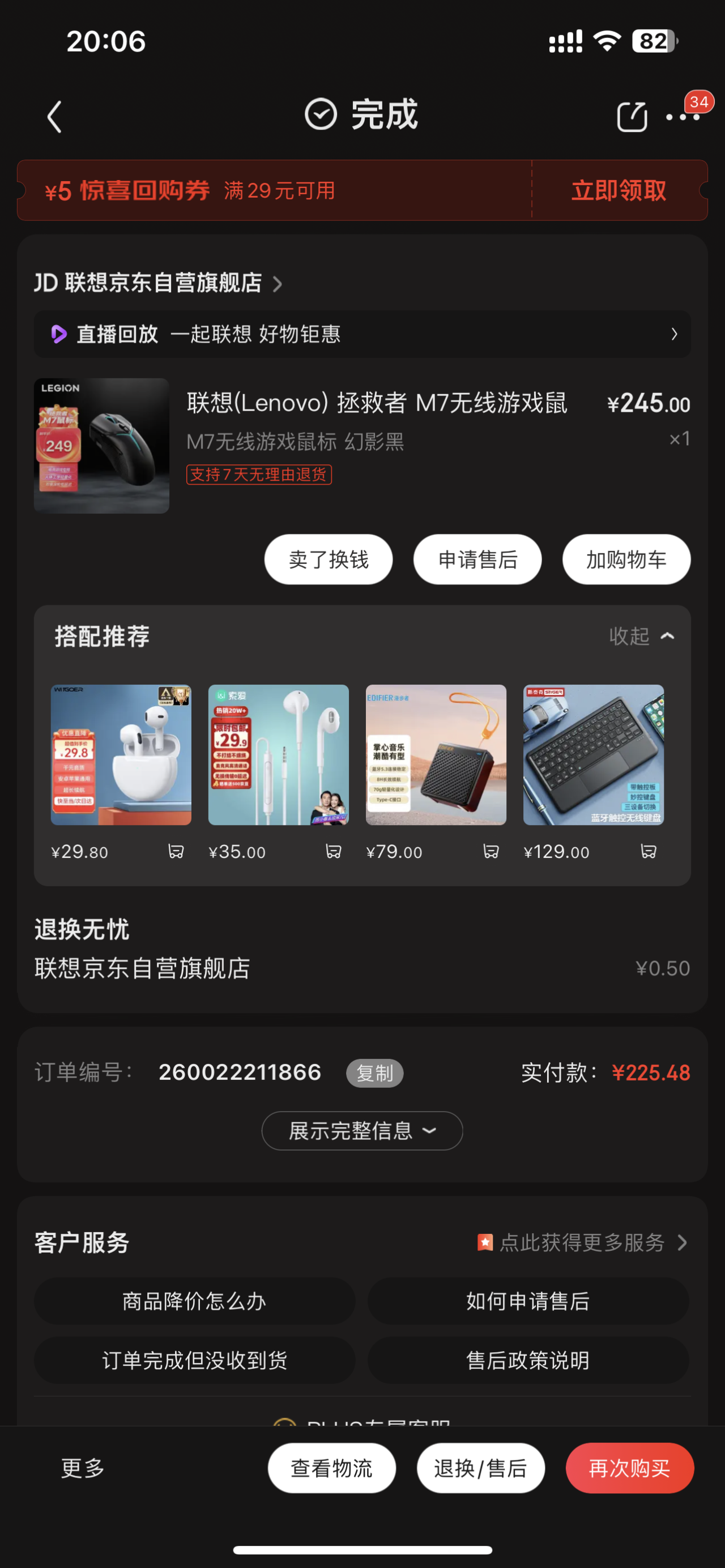The height and width of the screenshot is (1568, 725).
Task: Tap the 申请售后 button under the mouse
Action: pos(477,559)
